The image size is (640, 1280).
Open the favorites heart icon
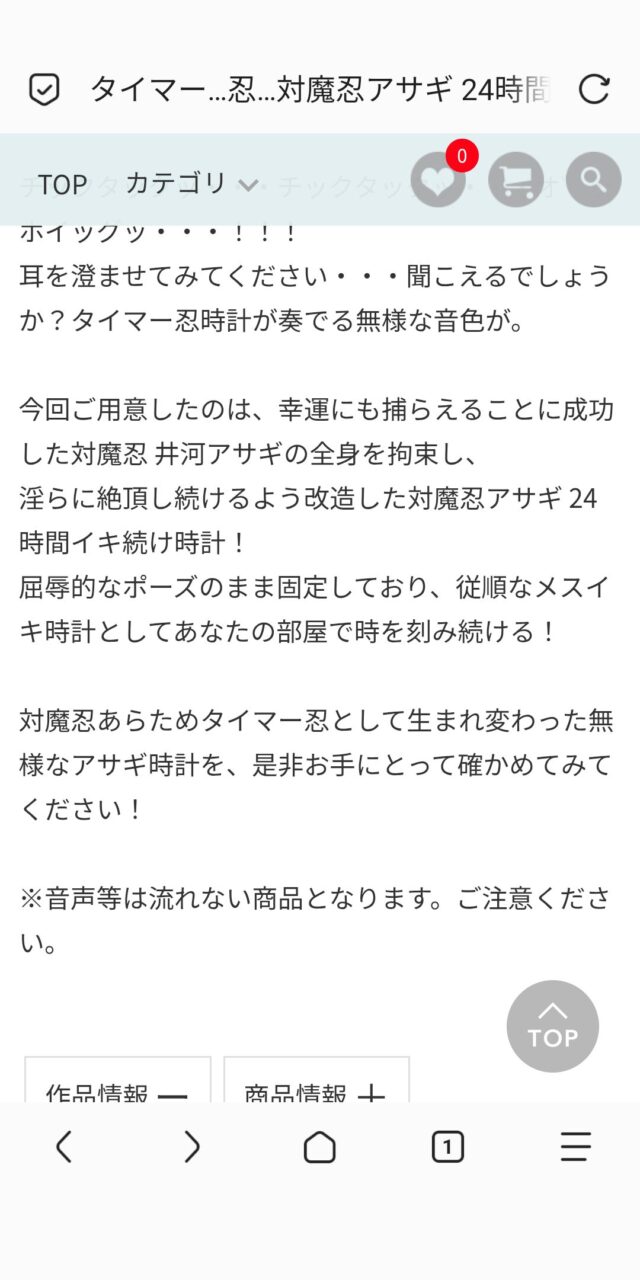coord(438,180)
